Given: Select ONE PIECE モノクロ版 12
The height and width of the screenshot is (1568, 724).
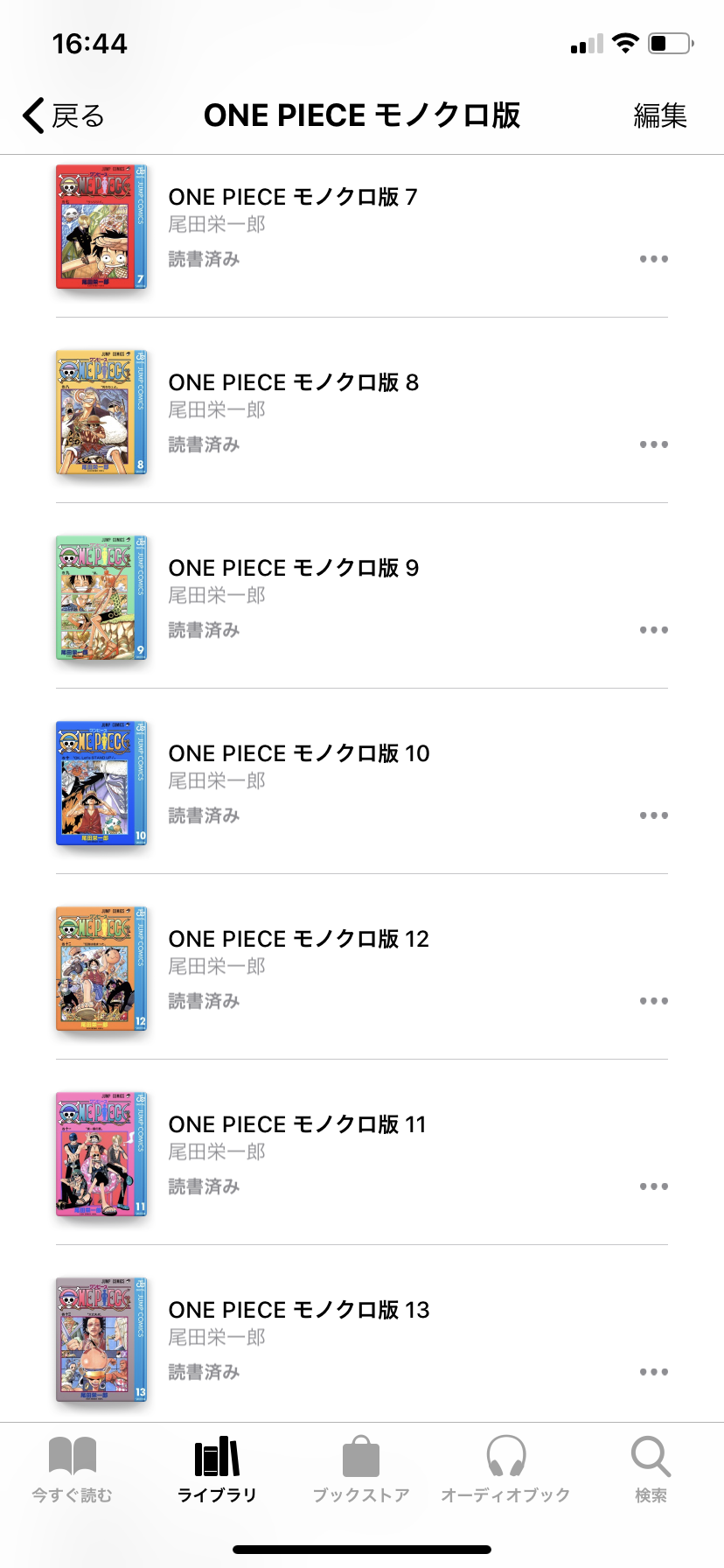Looking at the screenshot, I should click(298, 940).
